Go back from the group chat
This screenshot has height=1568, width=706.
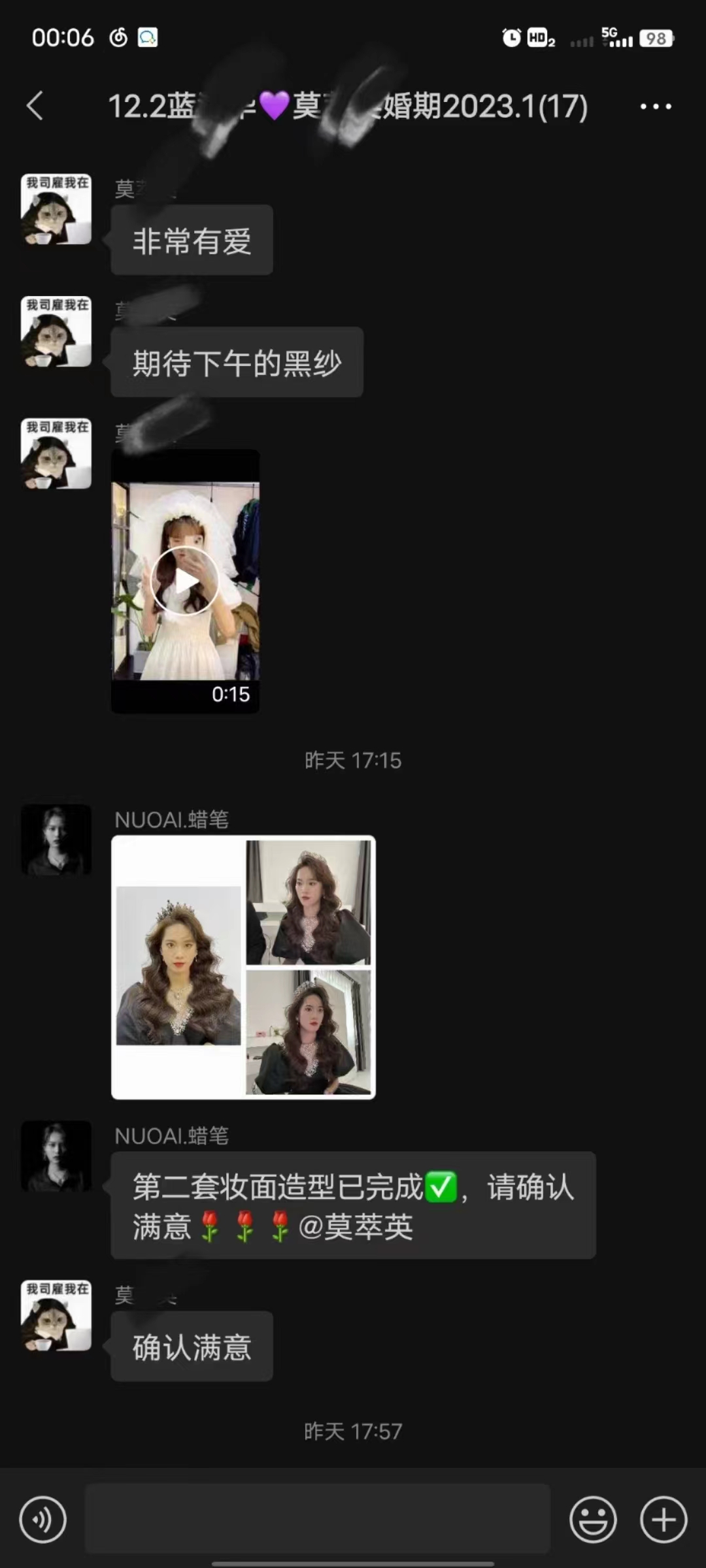pyautogui.click(x=35, y=106)
